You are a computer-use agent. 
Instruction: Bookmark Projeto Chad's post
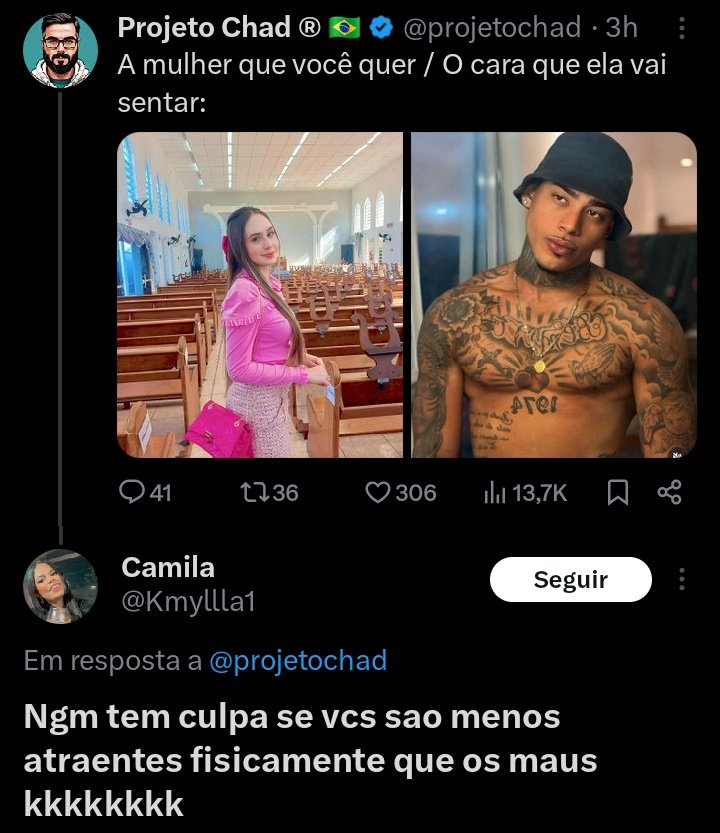tap(618, 492)
